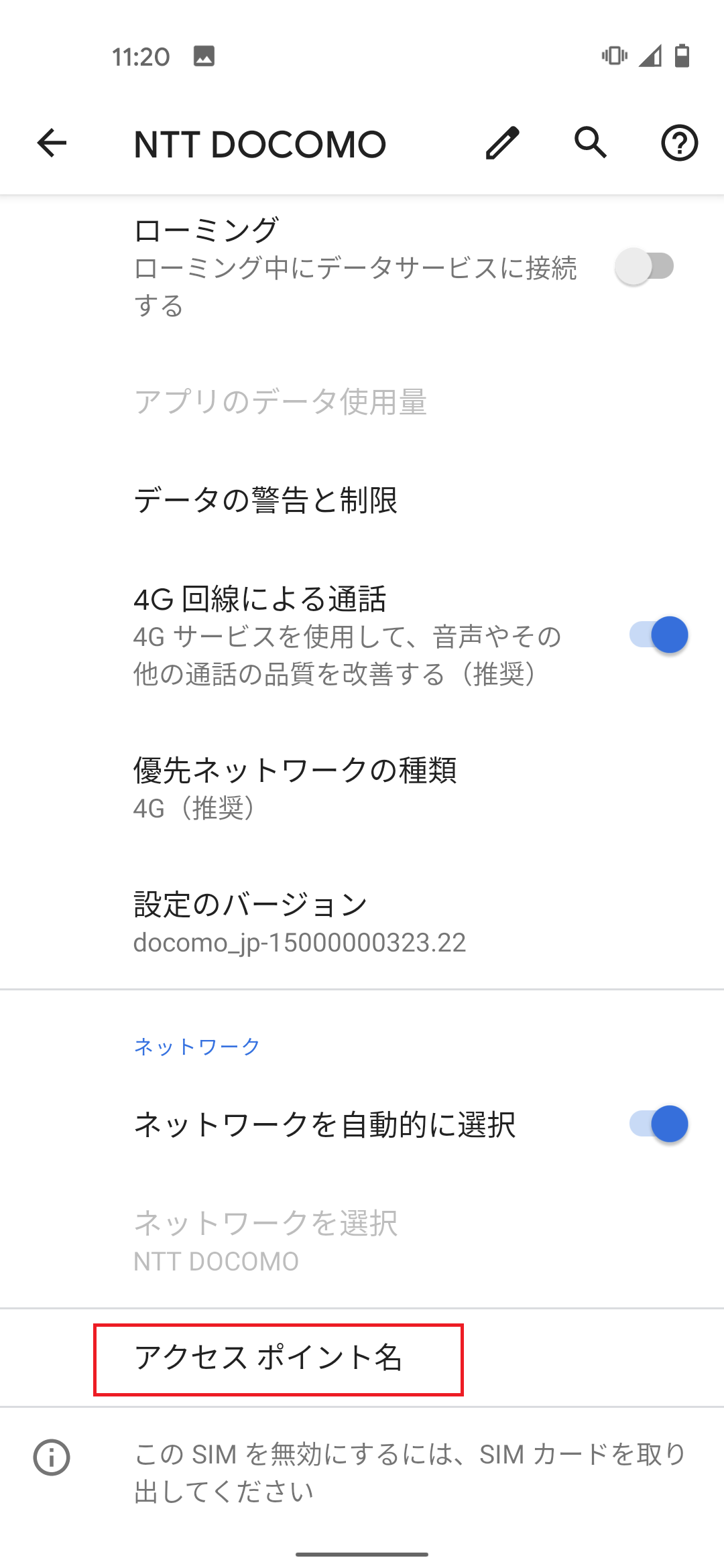724x1568 pixels.
Task: Tap the navigation handle at screen bottom
Action: point(362,1553)
